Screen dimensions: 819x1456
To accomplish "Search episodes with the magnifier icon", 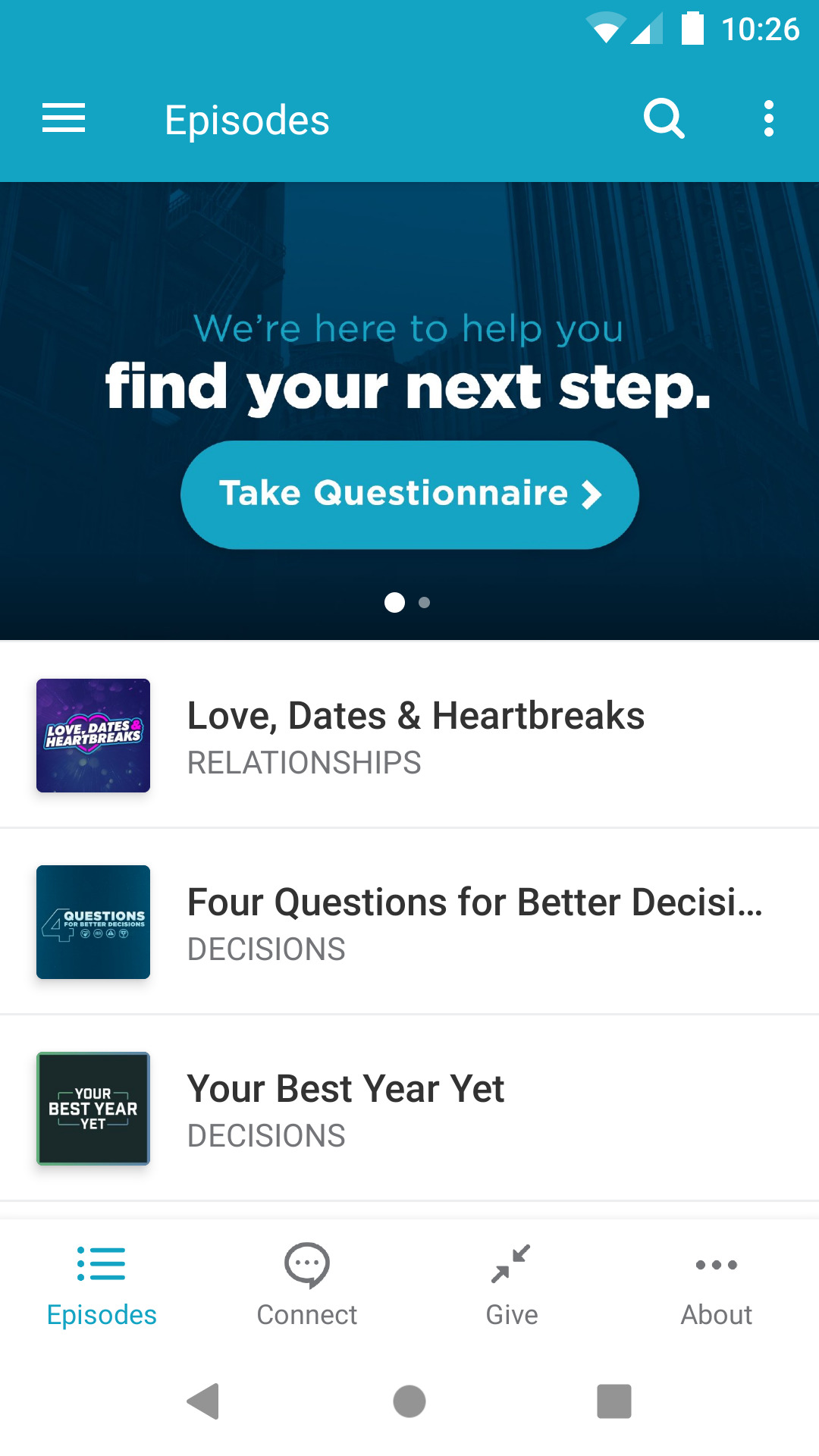I will tap(664, 119).
